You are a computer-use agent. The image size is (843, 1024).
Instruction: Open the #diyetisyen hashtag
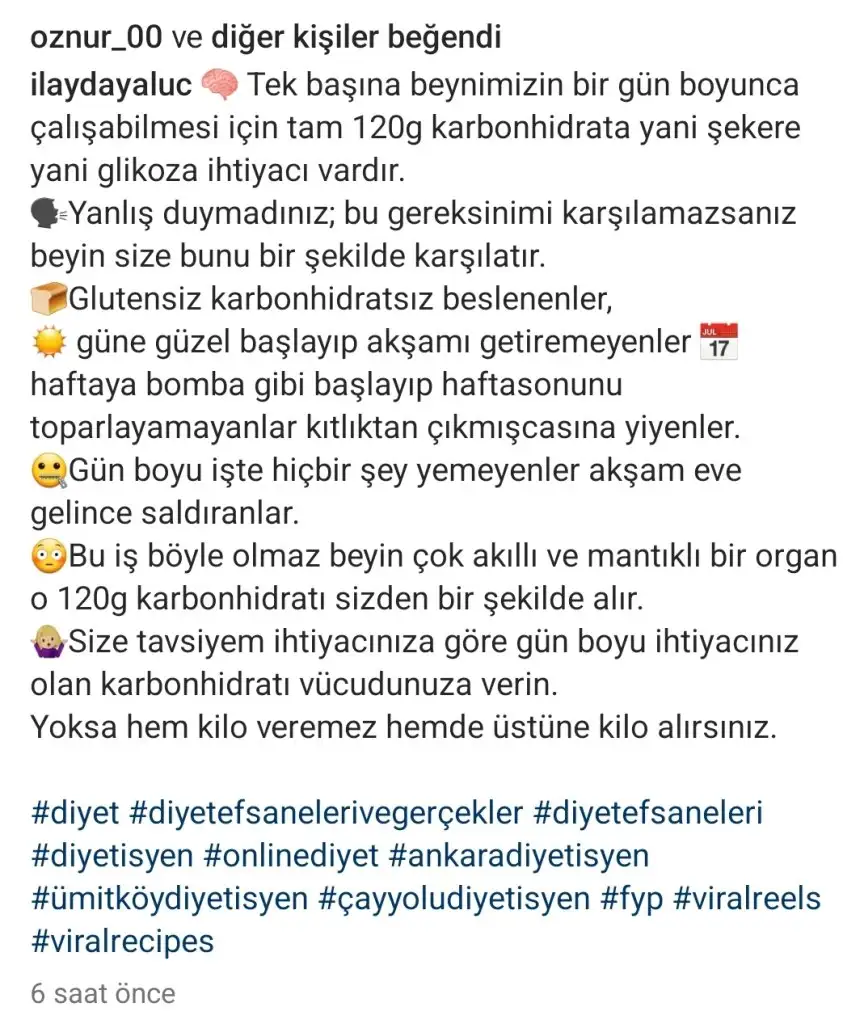(x=111, y=855)
